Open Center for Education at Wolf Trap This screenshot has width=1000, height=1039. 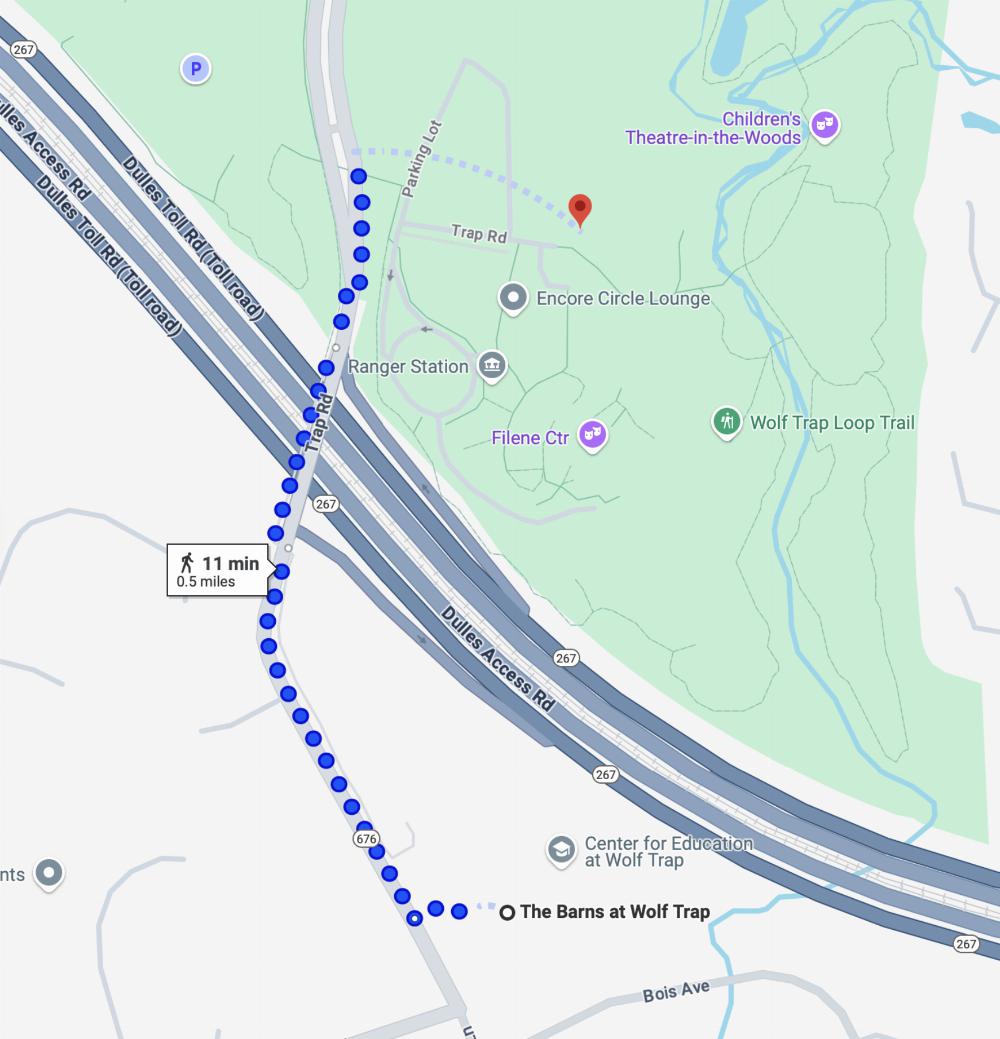tap(561, 850)
